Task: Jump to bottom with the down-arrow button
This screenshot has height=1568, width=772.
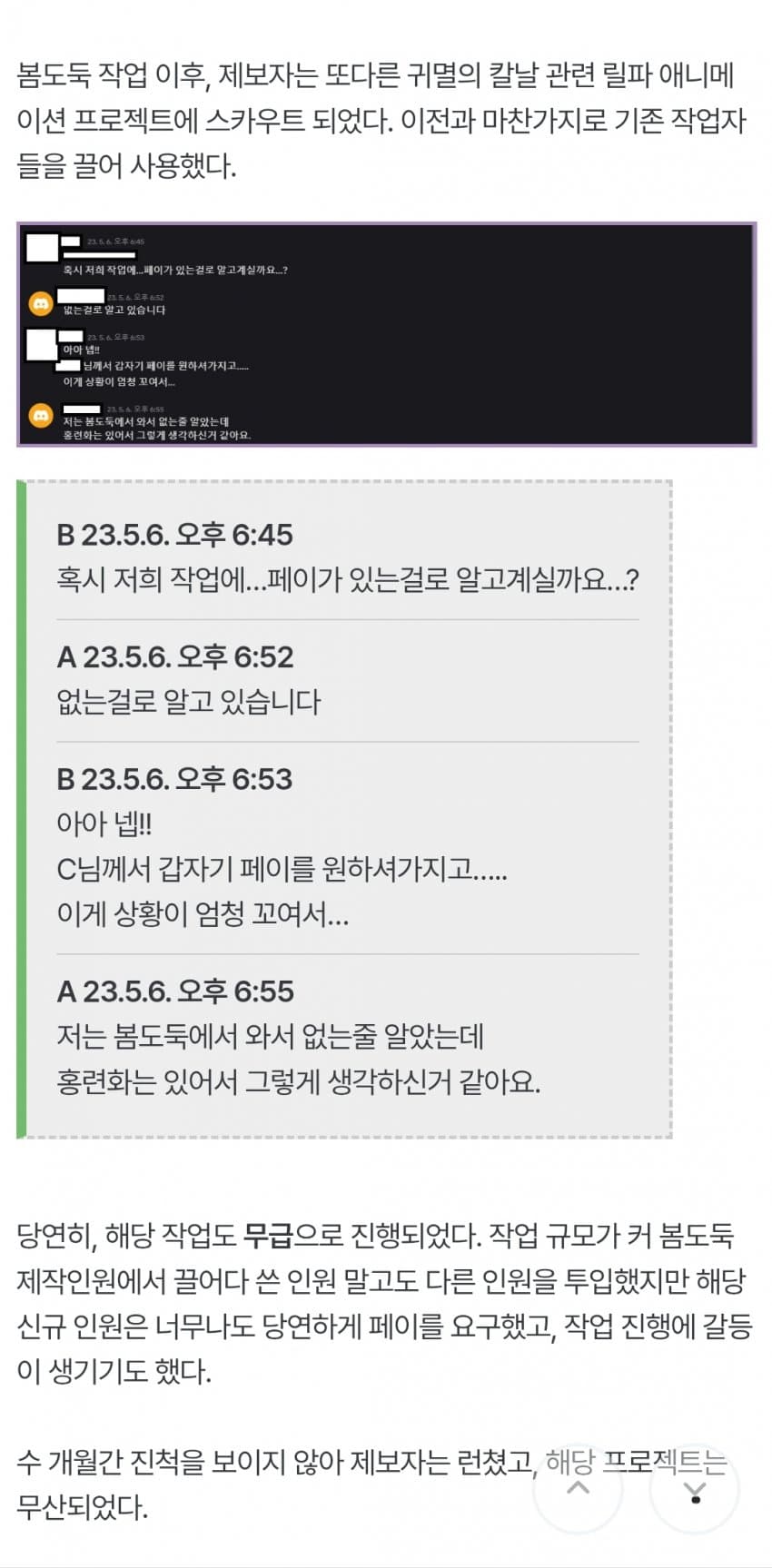Action: (x=694, y=1489)
